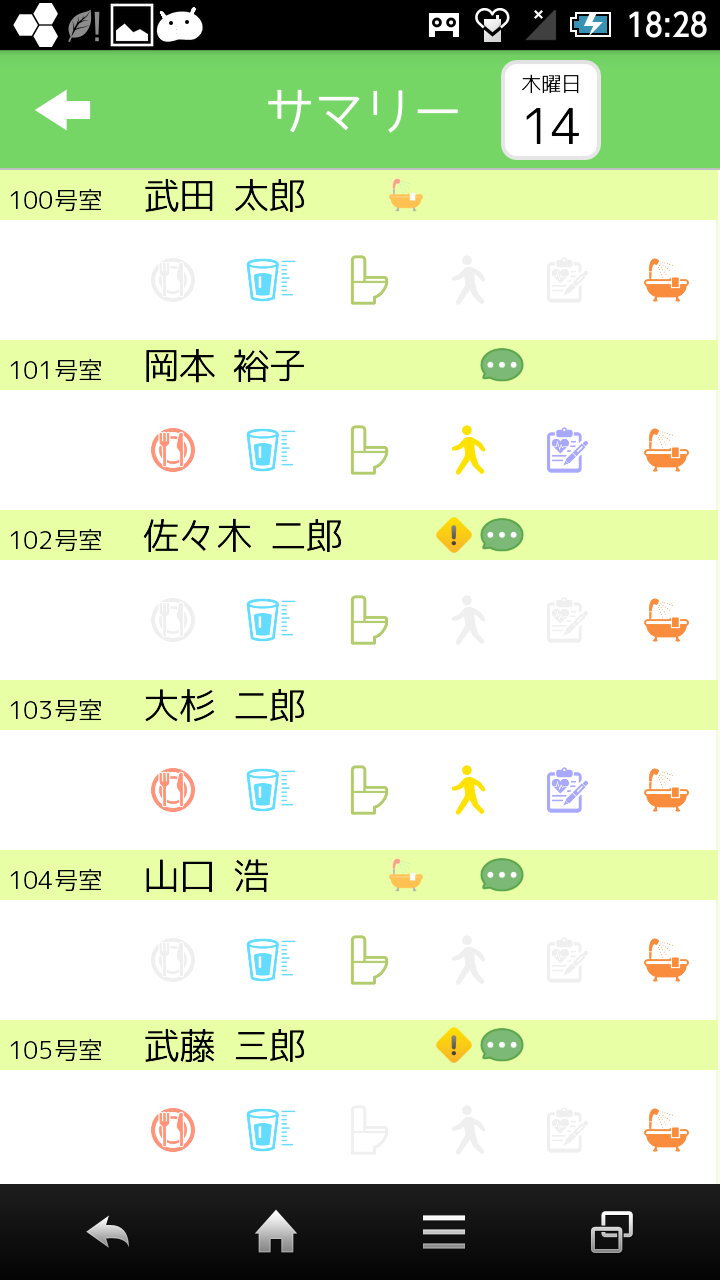Open the comment bubble next to 岡本 裕子
720x1280 pixels.
pos(501,365)
